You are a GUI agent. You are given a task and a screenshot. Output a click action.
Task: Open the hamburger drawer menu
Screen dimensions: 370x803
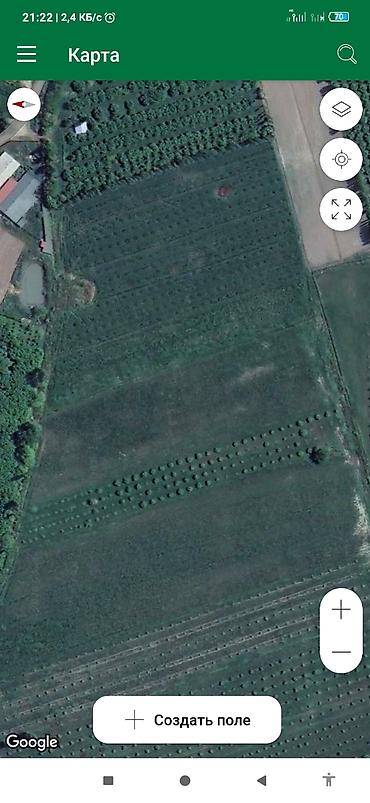coord(27,54)
